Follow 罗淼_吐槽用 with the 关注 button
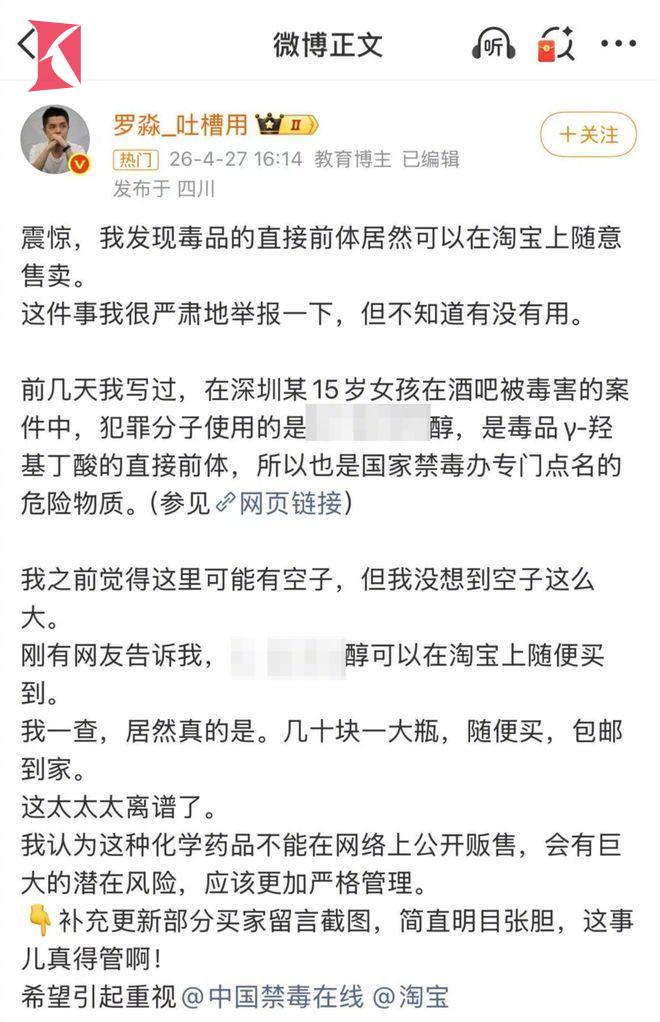660x1022 pixels. [x=588, y=134]
